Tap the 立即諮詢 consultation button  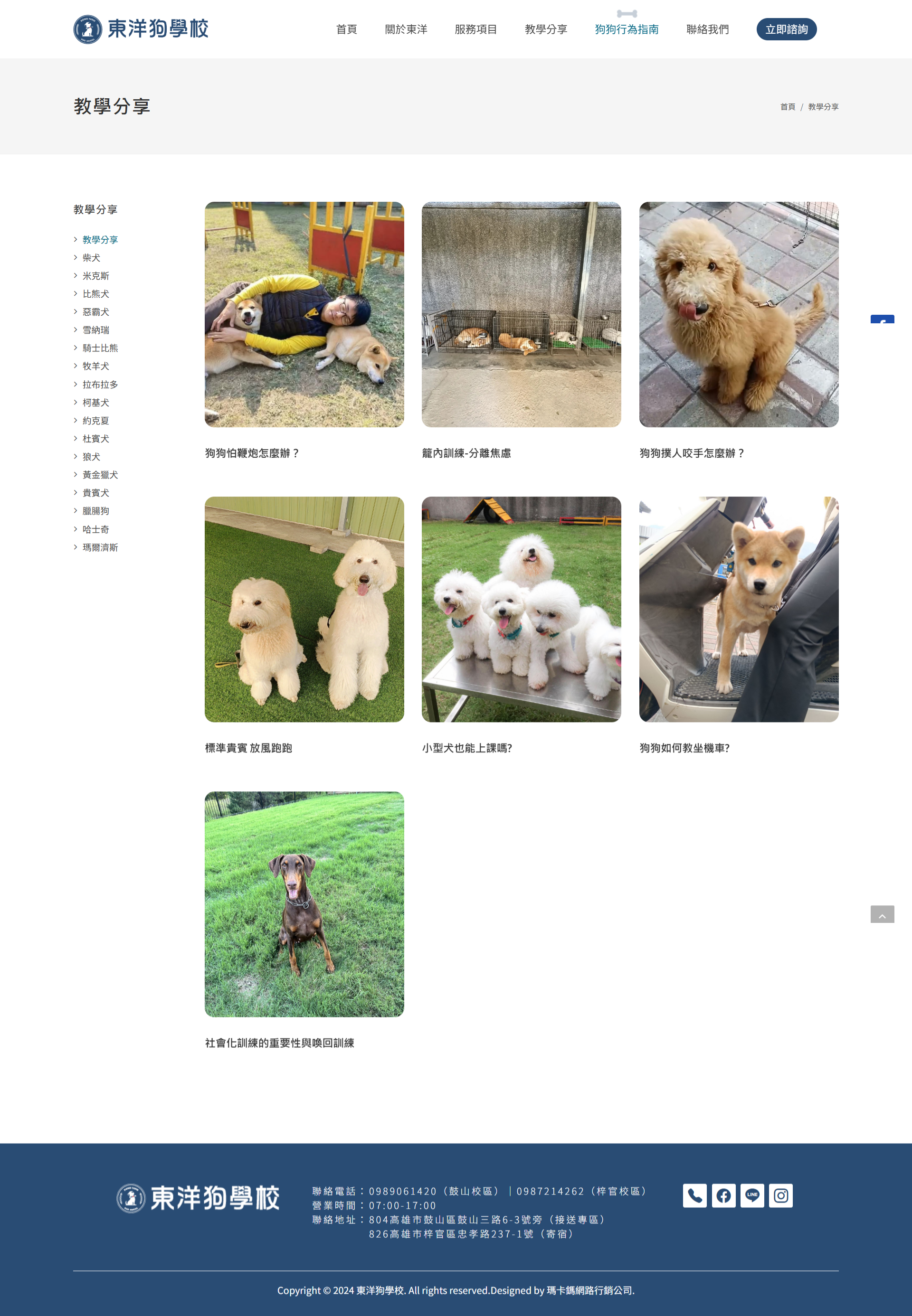pos(786,29)
